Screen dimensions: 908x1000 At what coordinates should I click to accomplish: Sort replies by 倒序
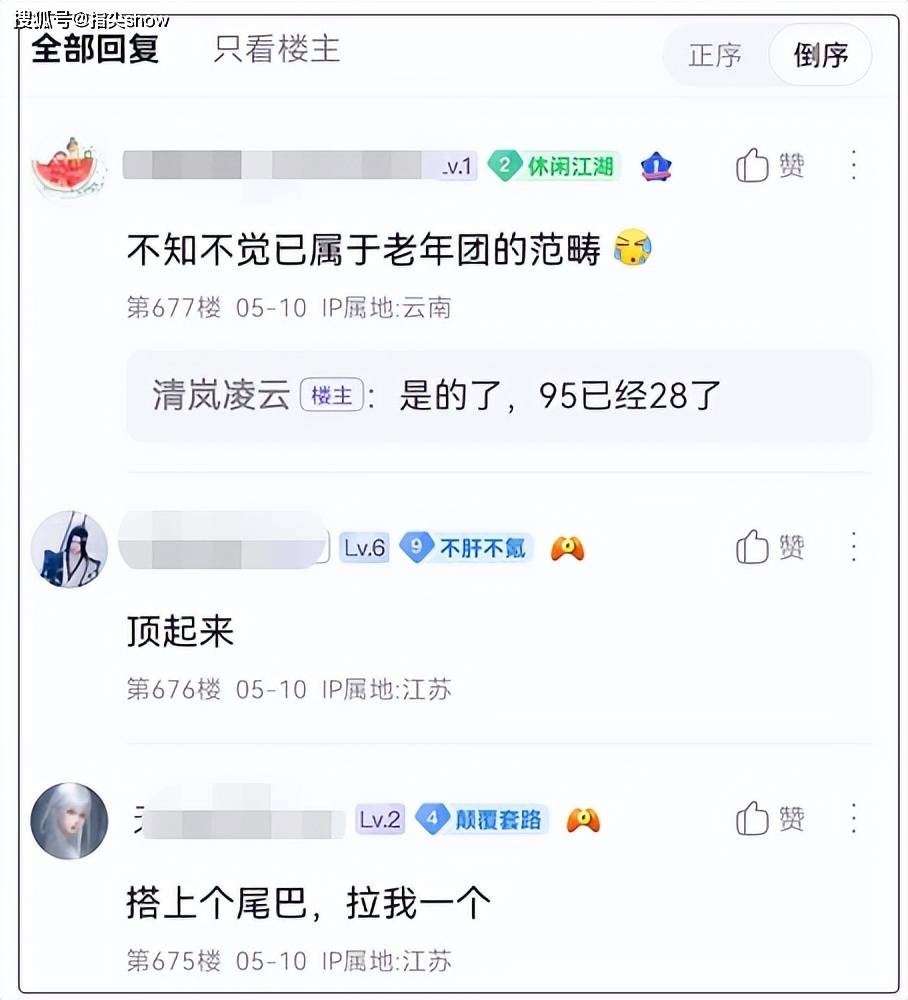(820, 55)
